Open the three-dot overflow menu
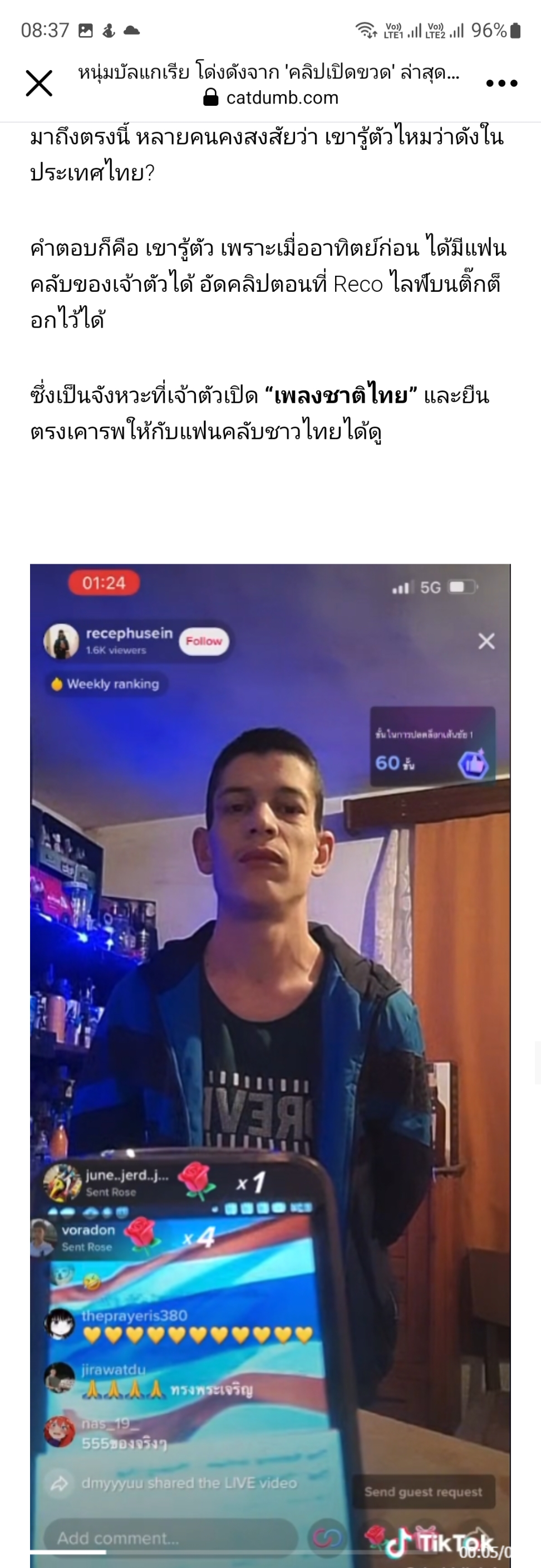541x1568 pixels. pos(501,84)
